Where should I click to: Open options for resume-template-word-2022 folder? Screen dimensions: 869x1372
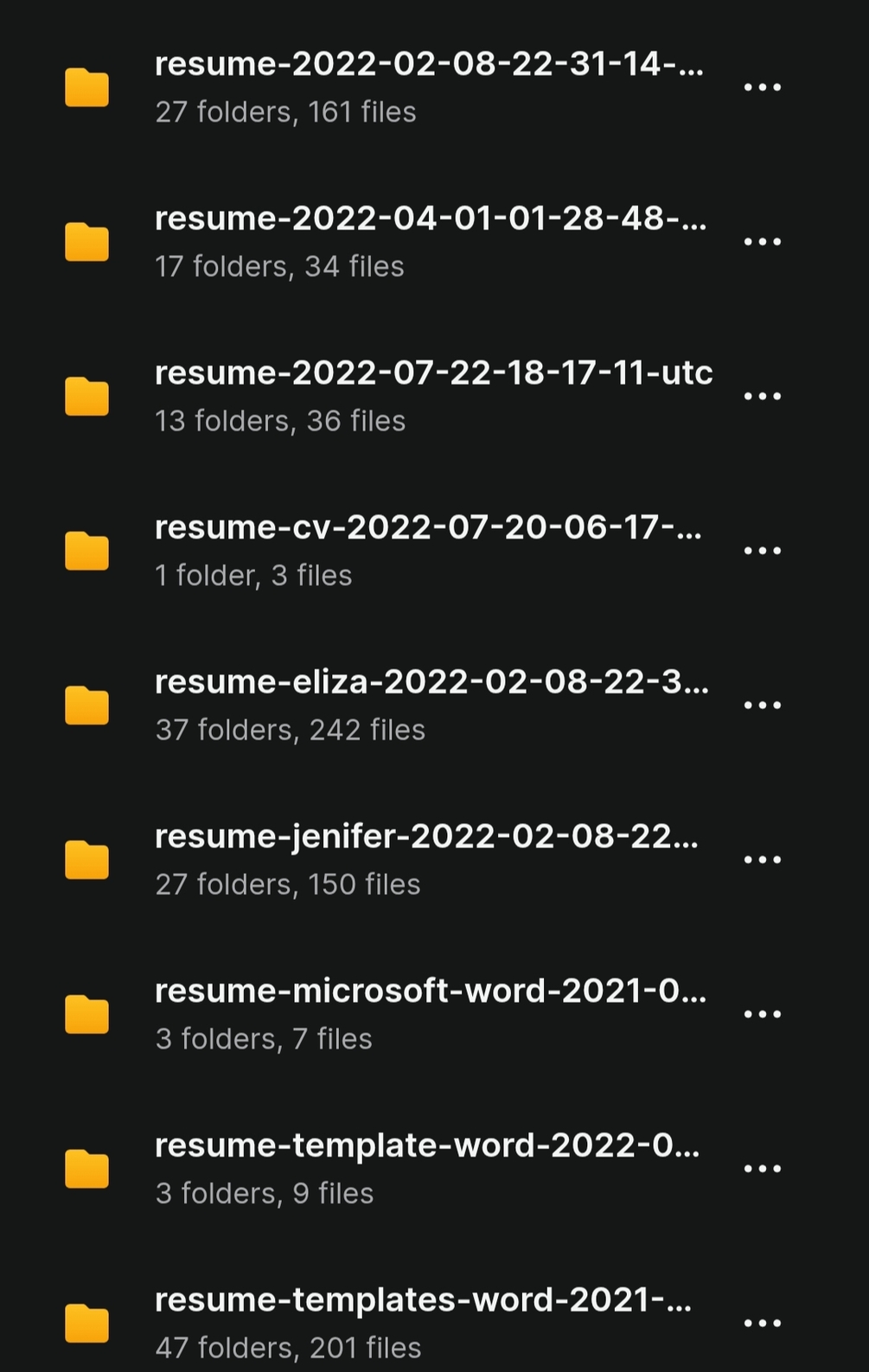click(x=762, y=1168)
